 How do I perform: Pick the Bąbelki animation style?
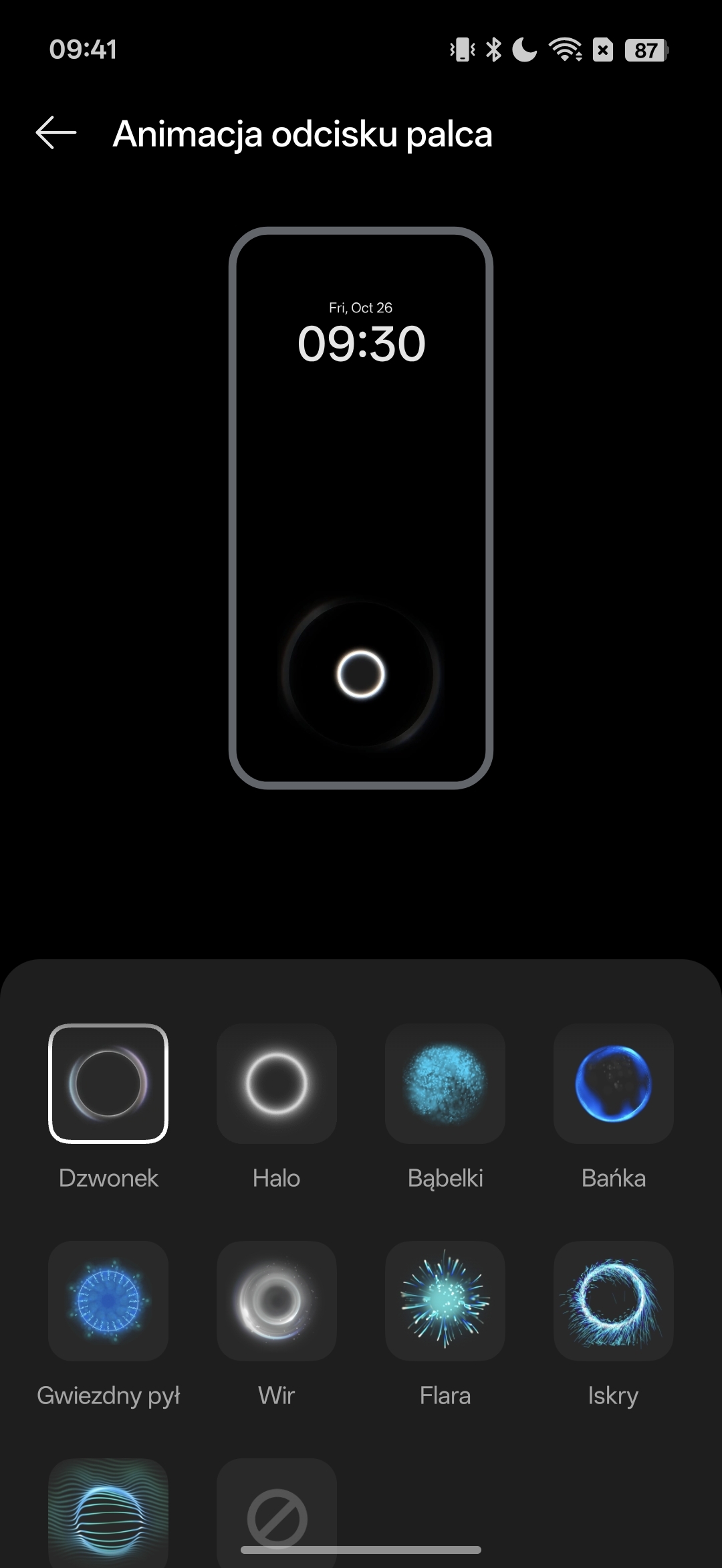(445, 1084)
